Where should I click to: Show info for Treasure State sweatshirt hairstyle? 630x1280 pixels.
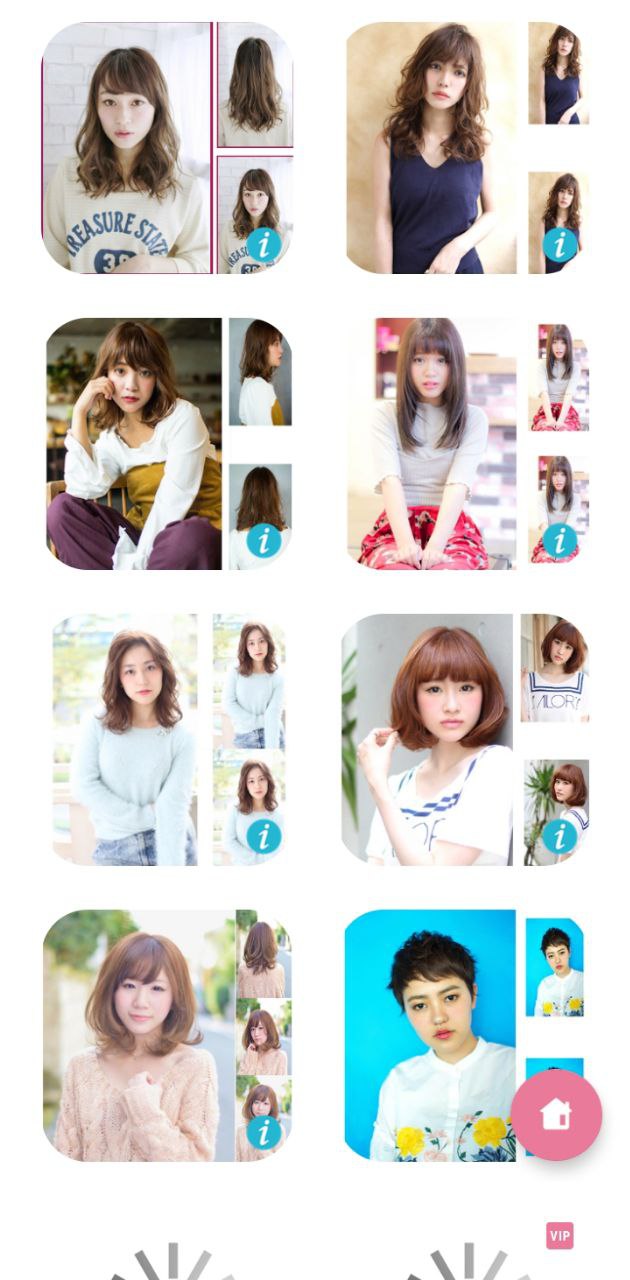tap(264, 245)
